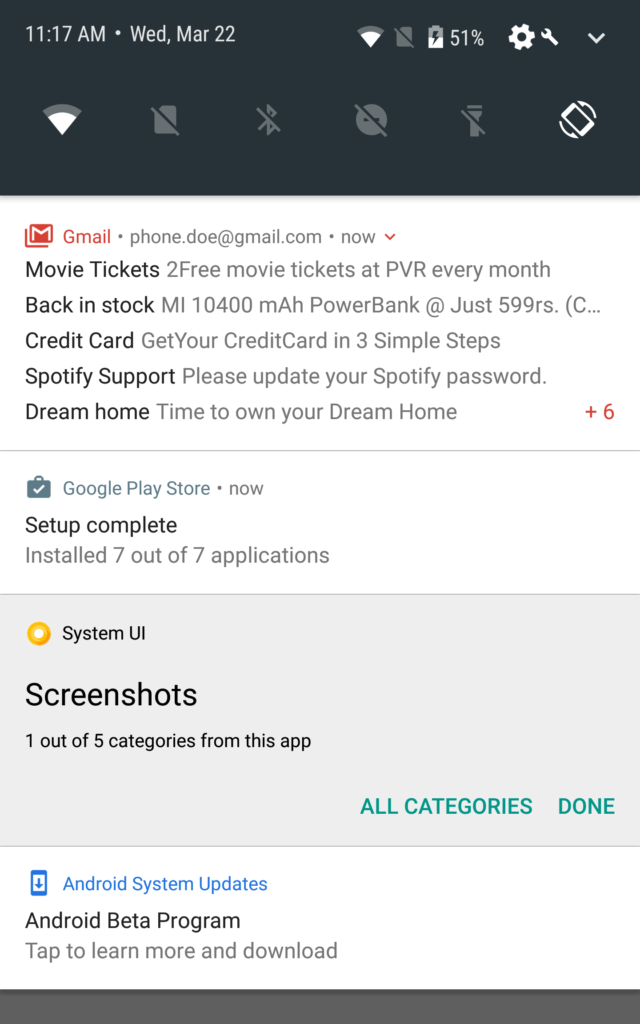Toggle the auto-rotate tile
The width and height of the screenshot is (640, 1024).
[x=577, y=121]
